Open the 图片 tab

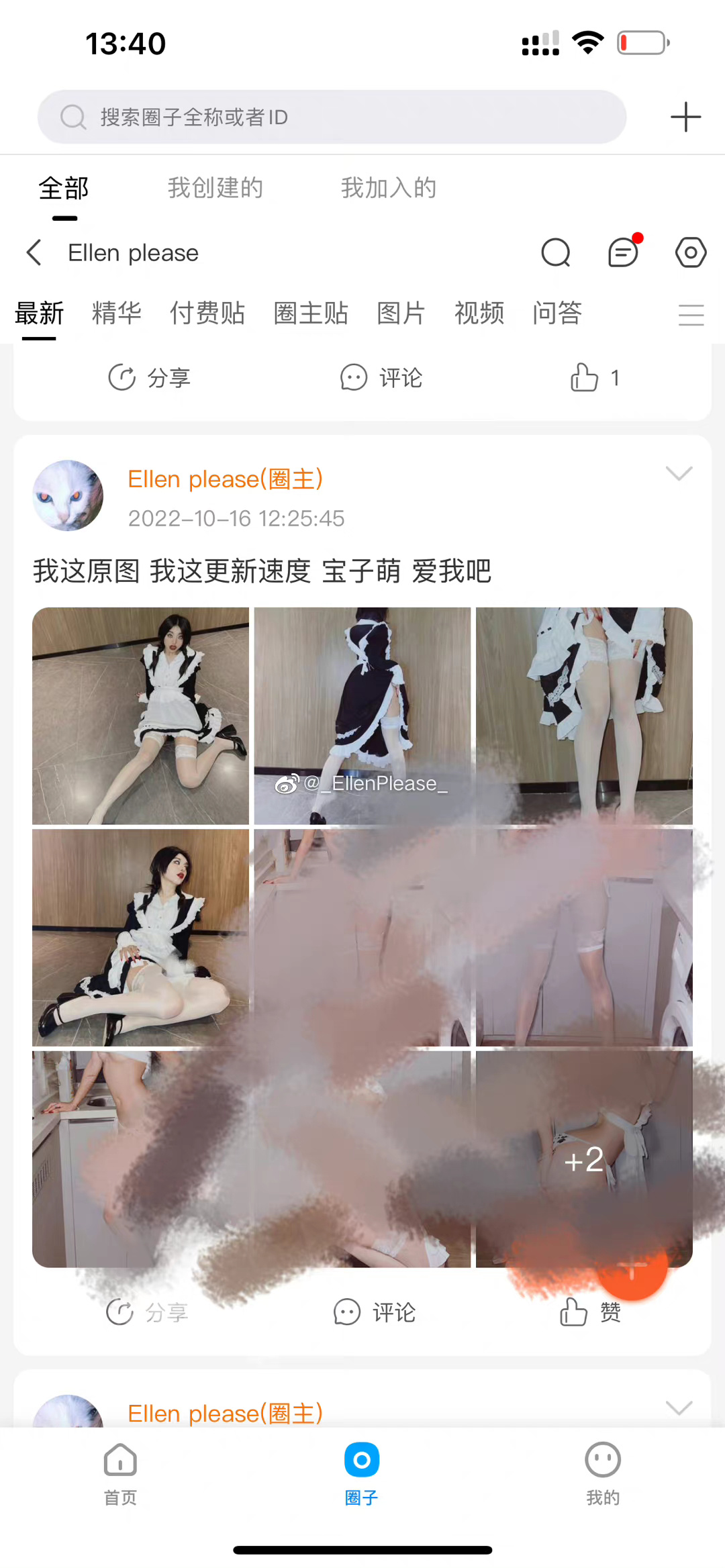[x=401, y=313]
